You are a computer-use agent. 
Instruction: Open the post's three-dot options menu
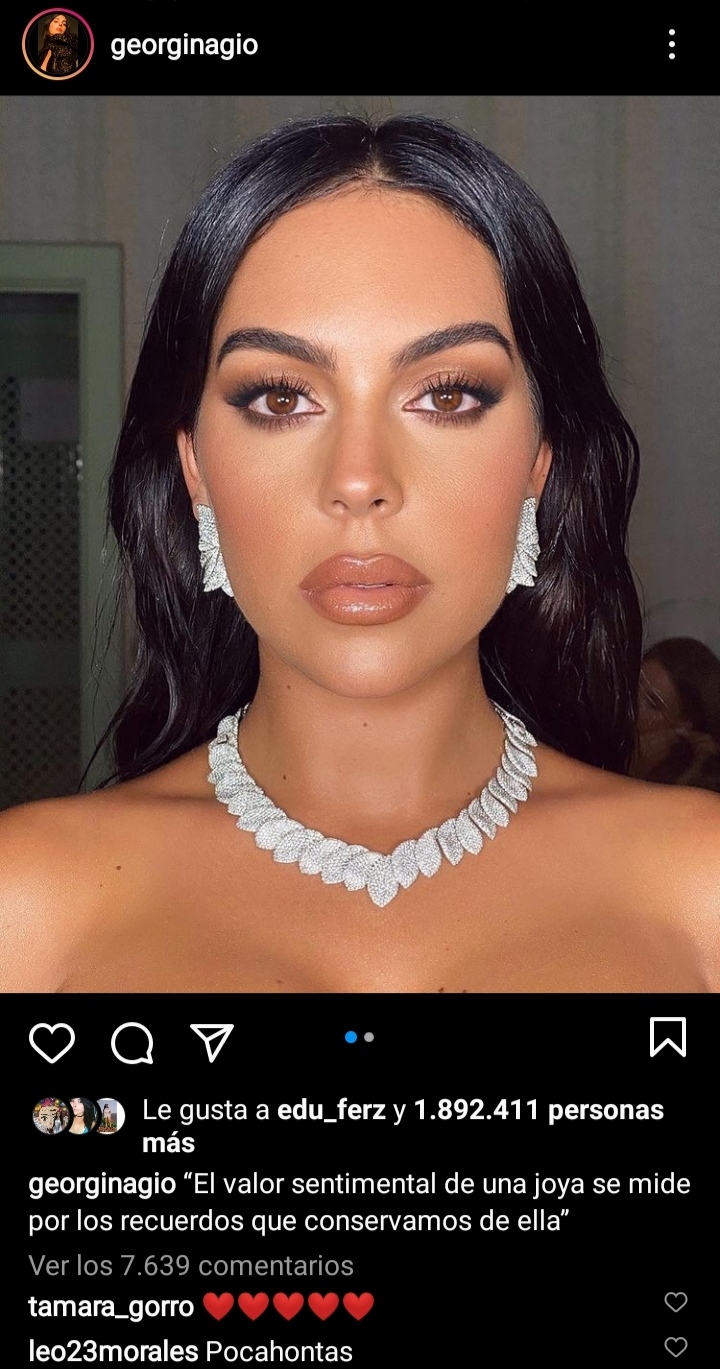tap(671, 45)
